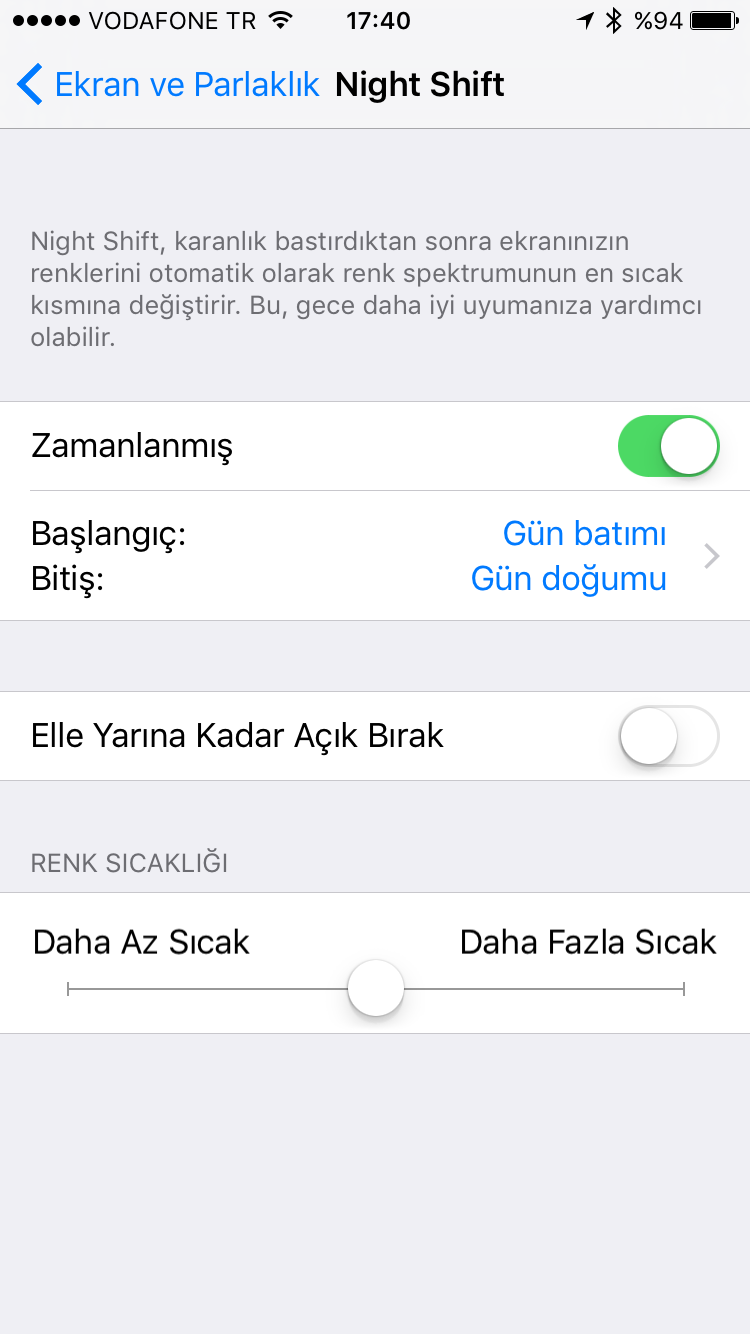750x1334 pixels.
Task: Go back to Ekran ve Parlaklık
Action: tap(168, 85)
